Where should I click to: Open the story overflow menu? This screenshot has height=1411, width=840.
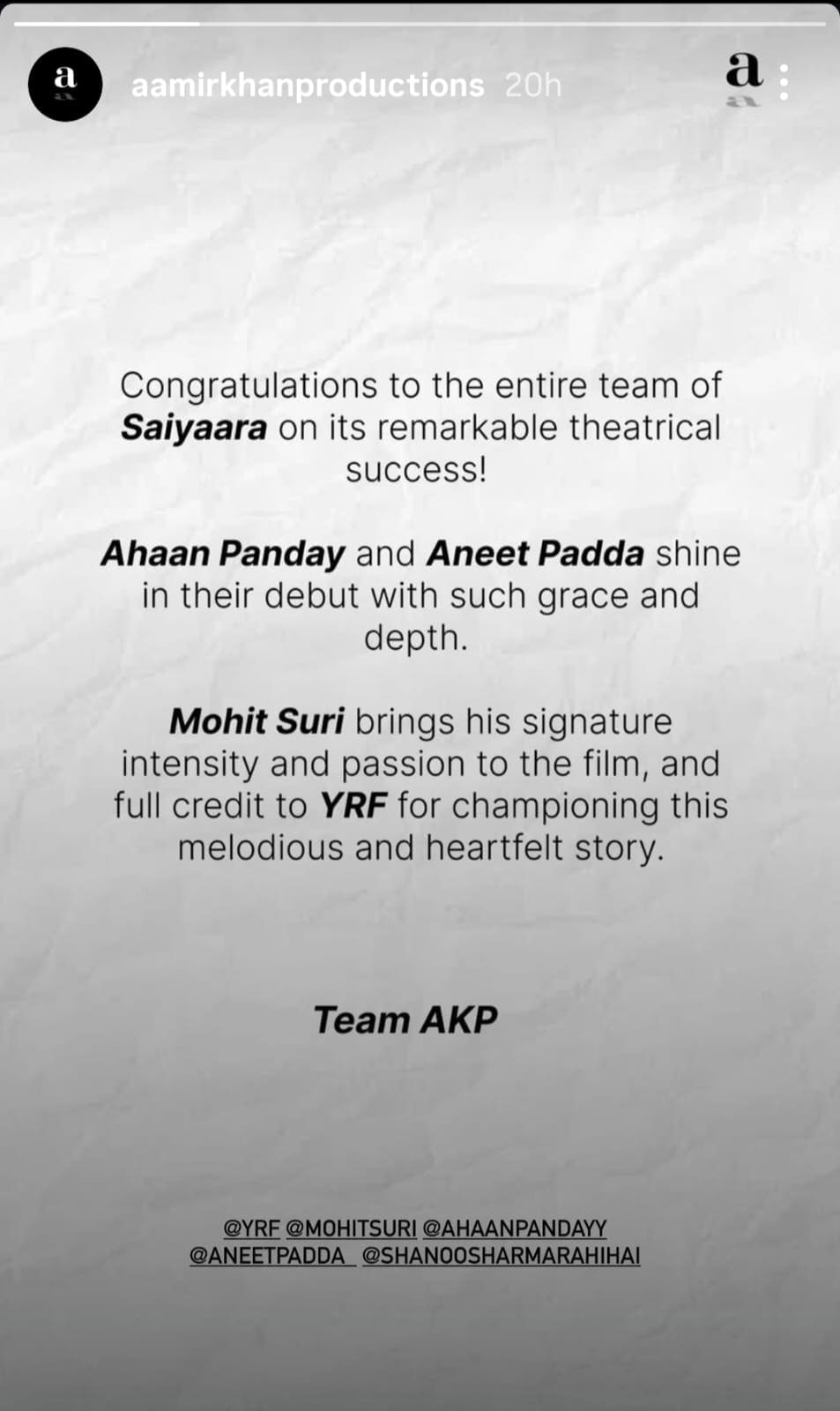[784, 82]
